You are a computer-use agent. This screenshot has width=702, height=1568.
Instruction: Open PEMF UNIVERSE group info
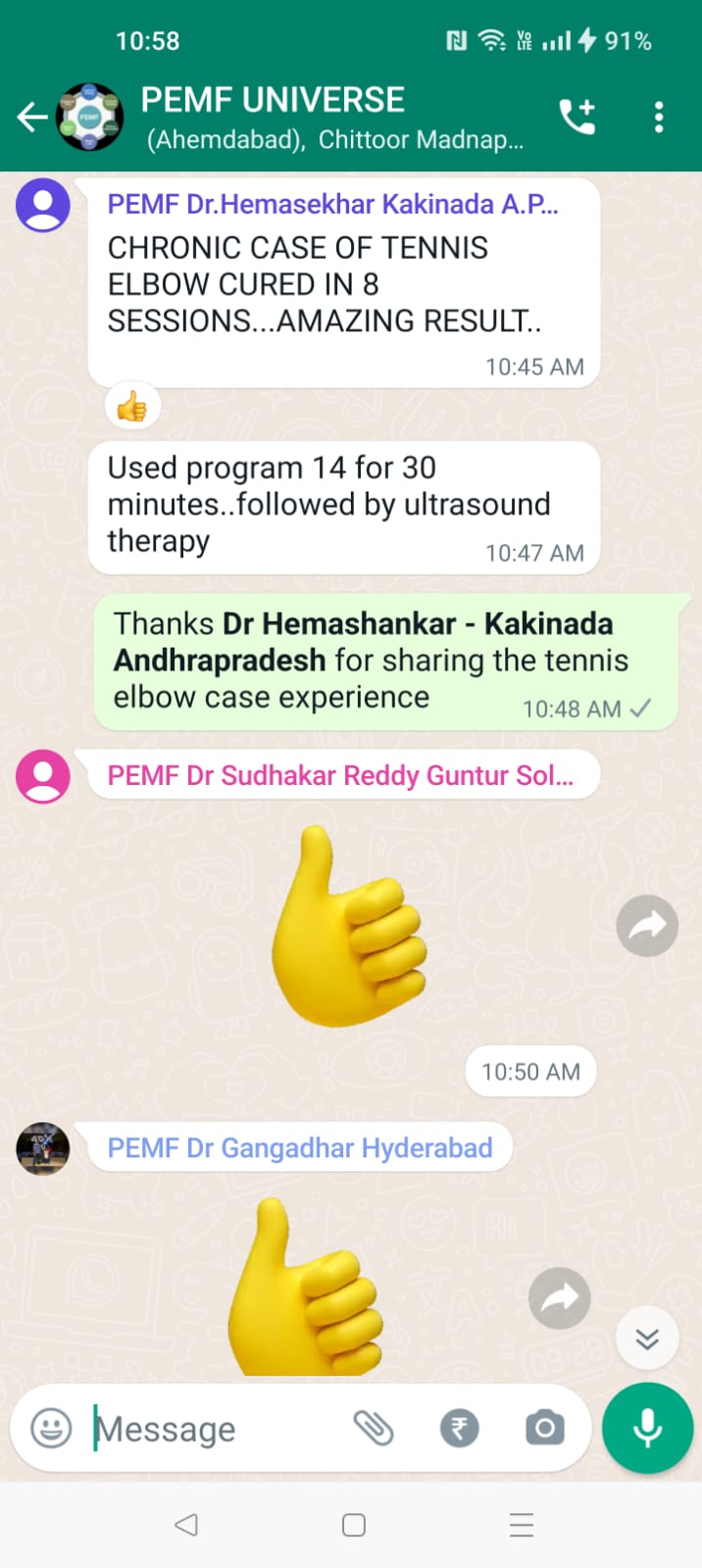coord(331,118)
